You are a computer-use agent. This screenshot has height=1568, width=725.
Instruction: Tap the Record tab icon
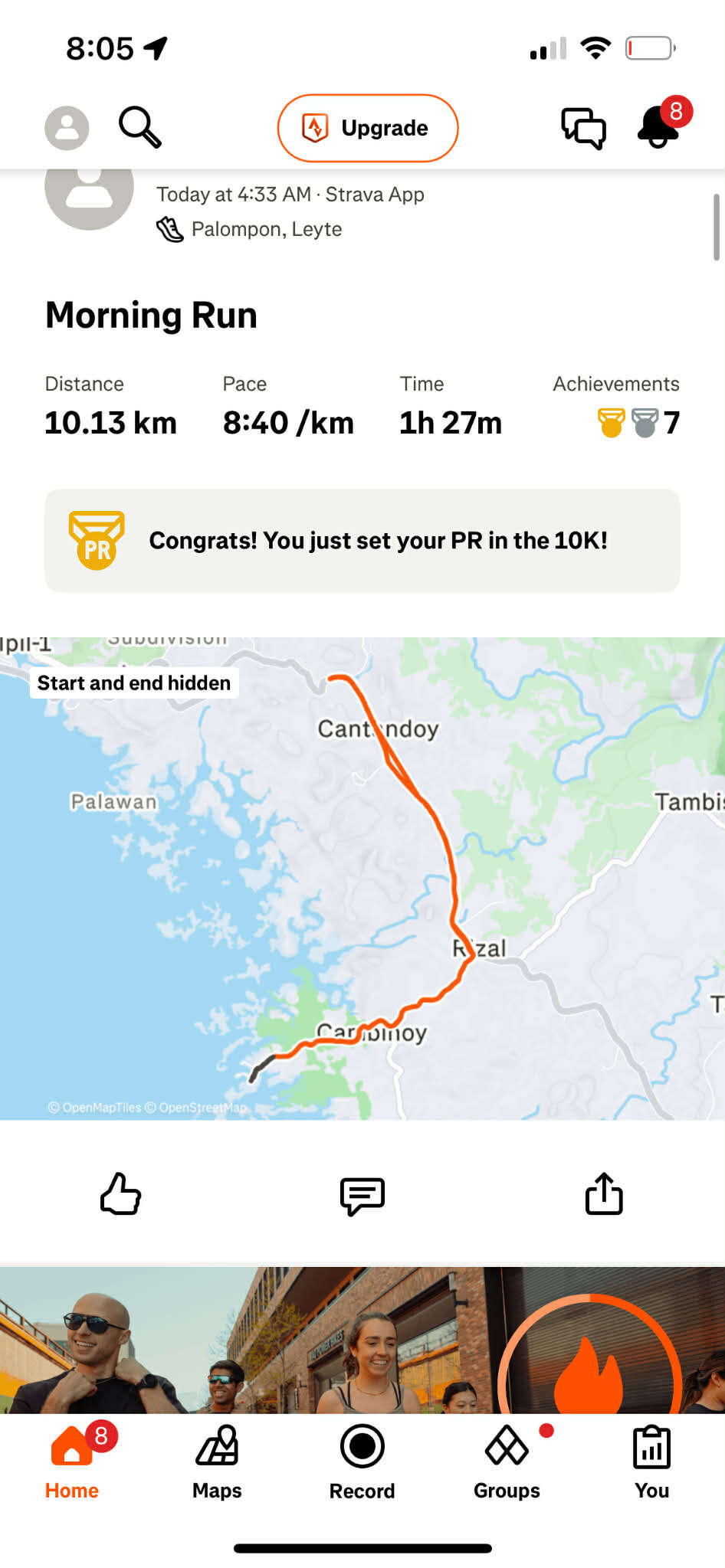(361, 1445)
